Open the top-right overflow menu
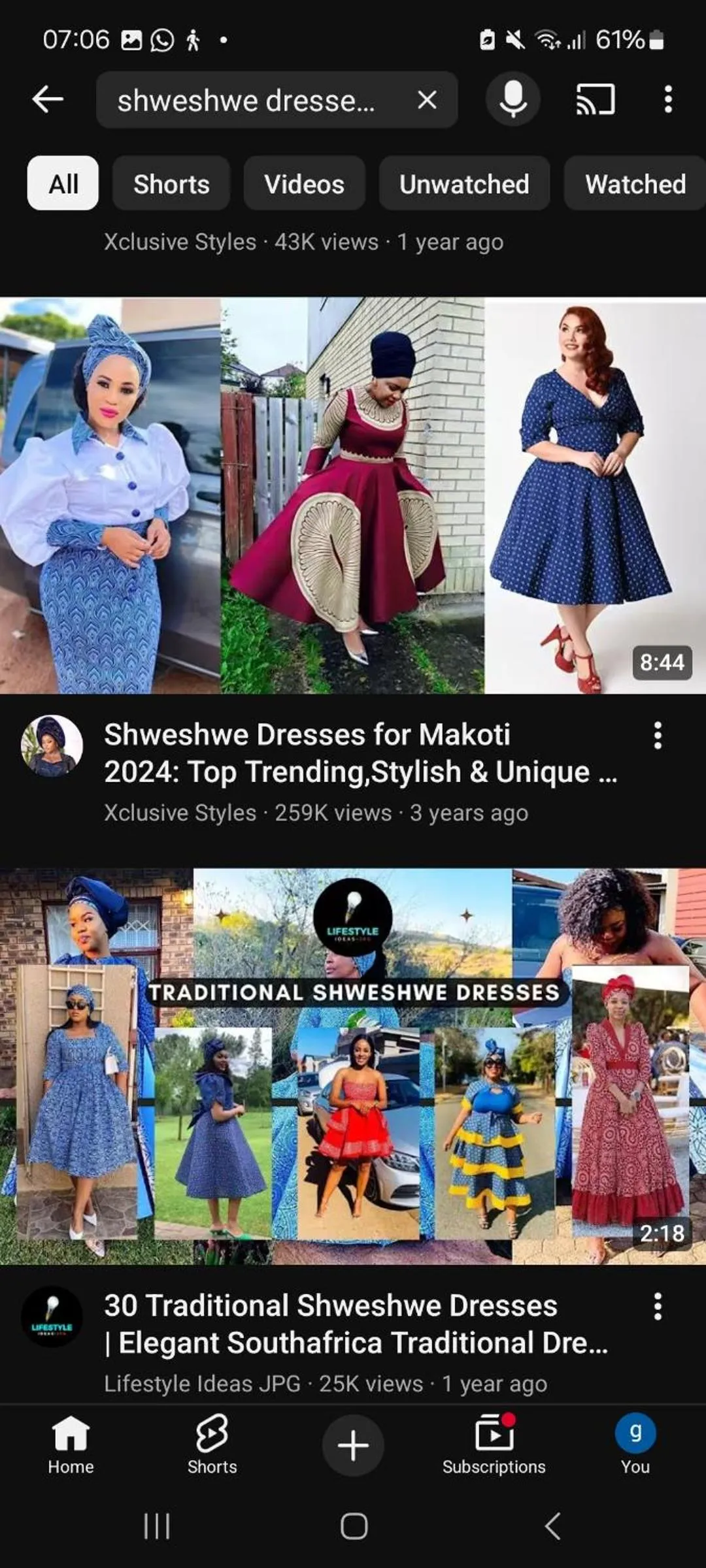 tap(667, 99)
